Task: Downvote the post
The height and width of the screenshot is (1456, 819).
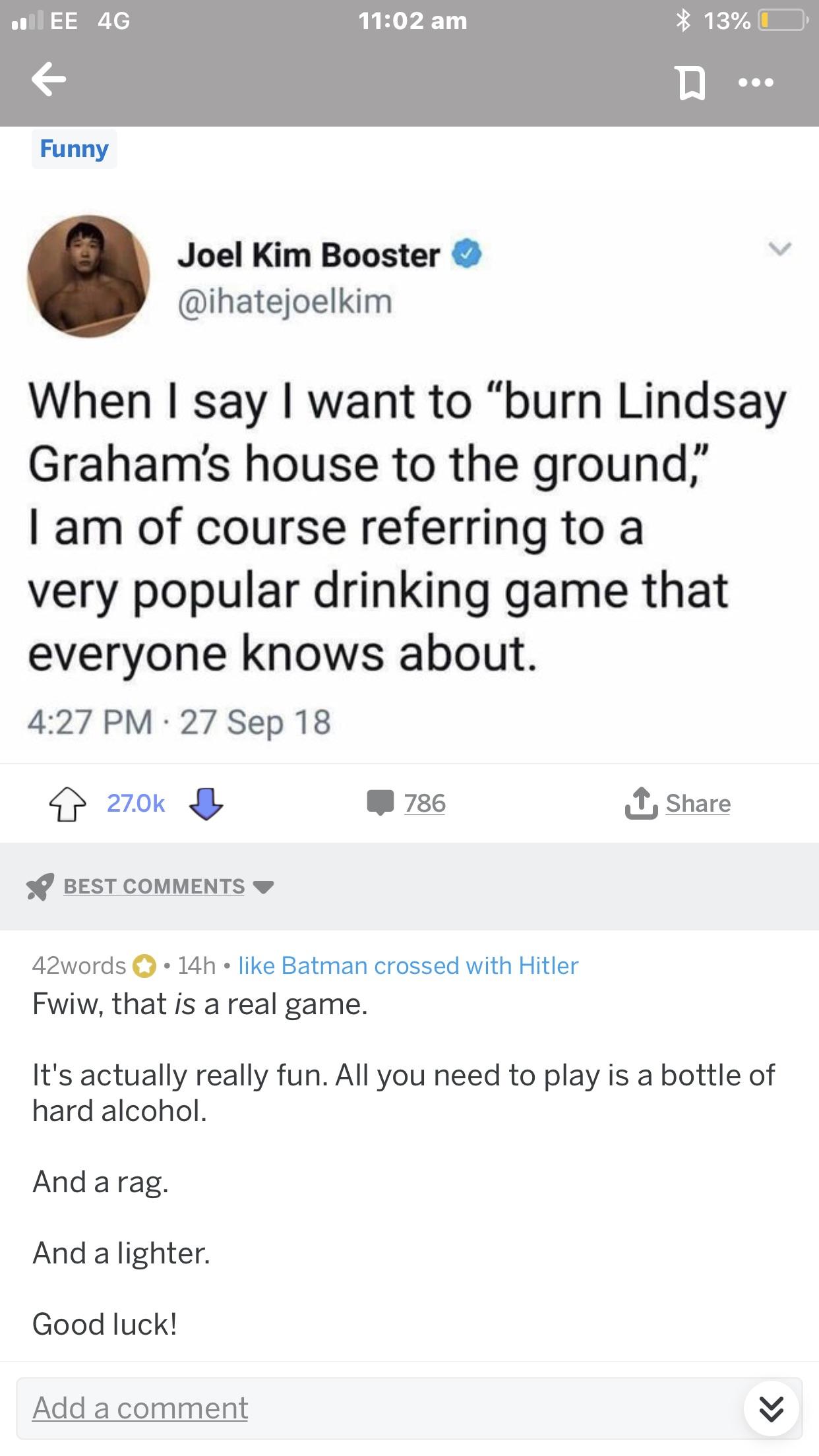Action: pyautogui.click(x=206, y=804)
